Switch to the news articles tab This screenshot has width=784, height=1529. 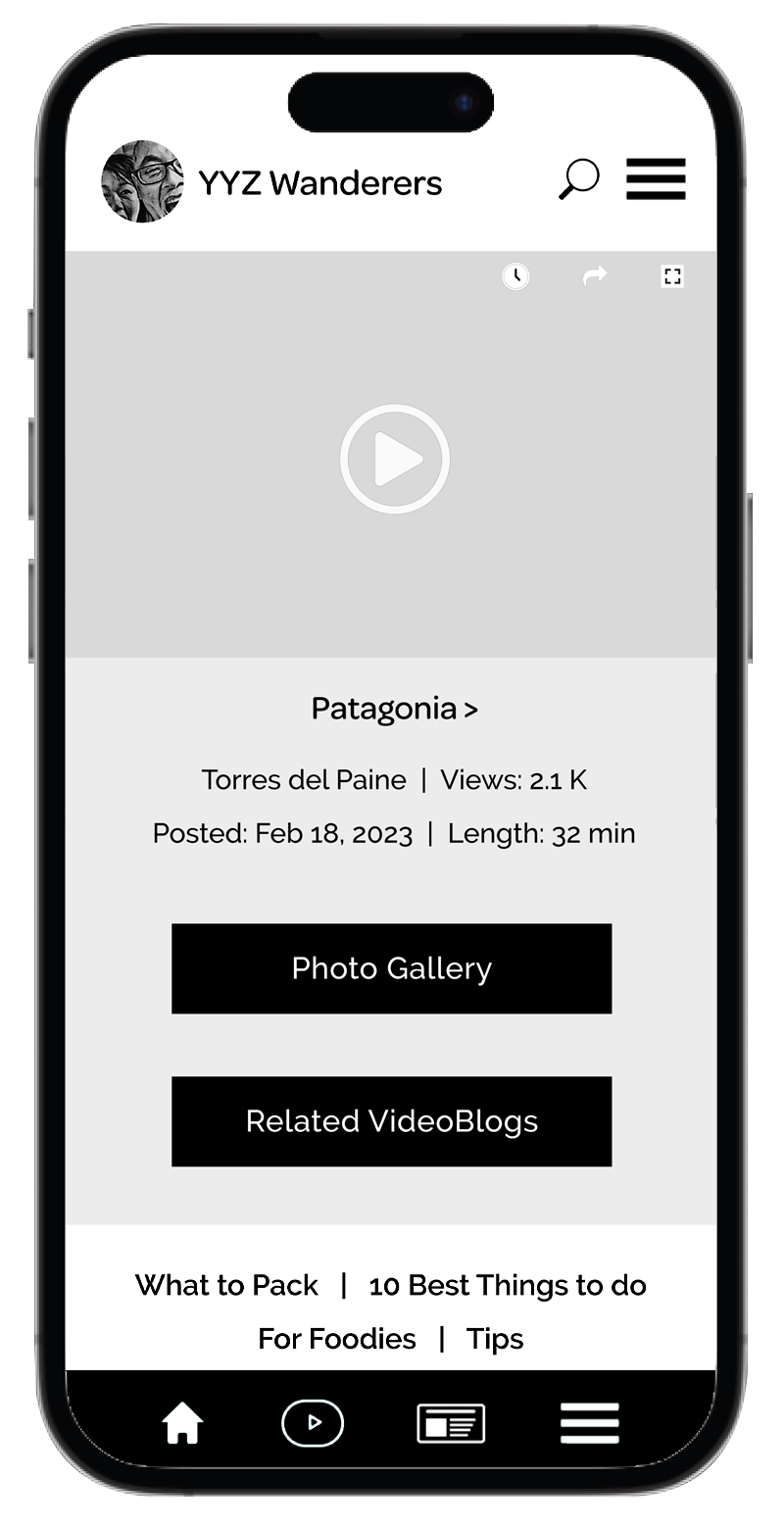(x=451, y=1423)
